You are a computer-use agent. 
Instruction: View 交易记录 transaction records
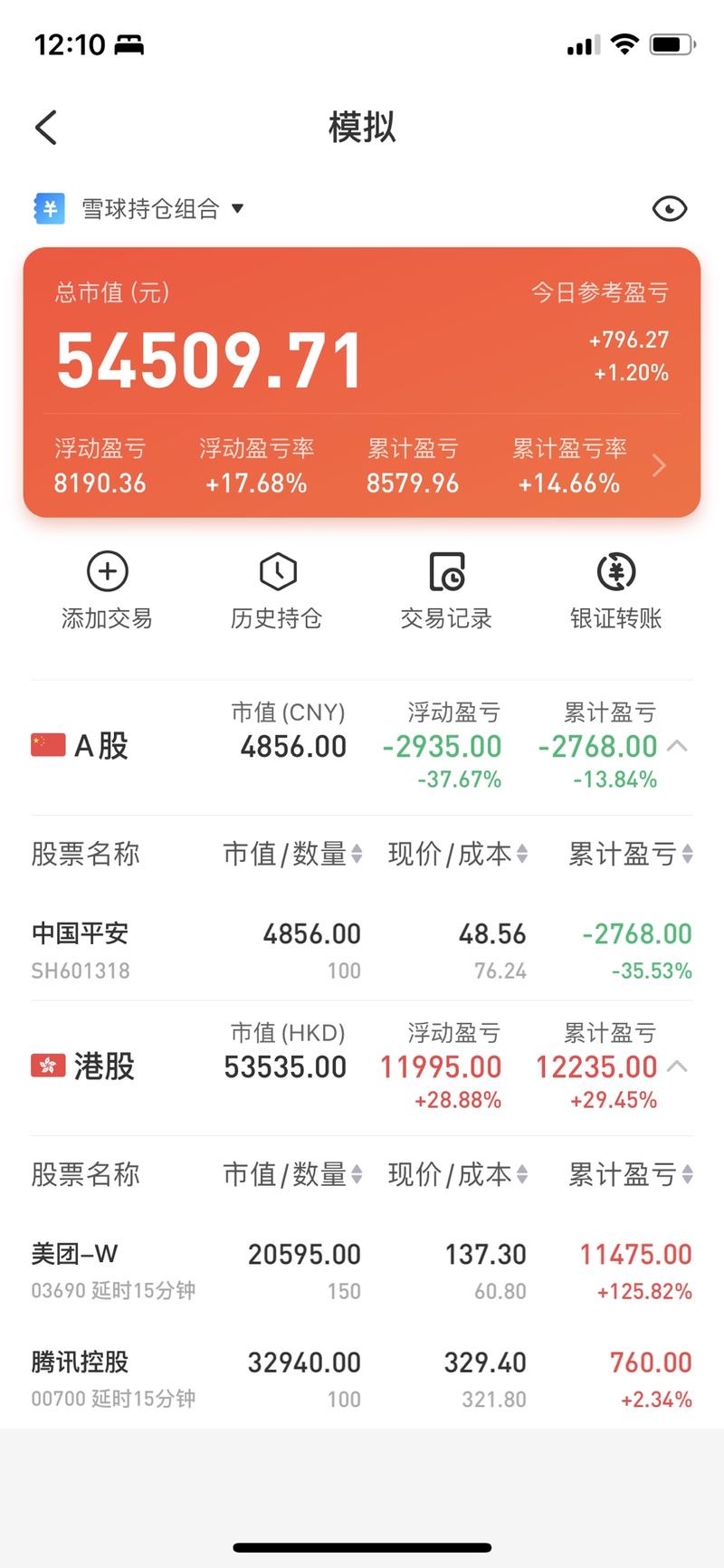point(446,591)
